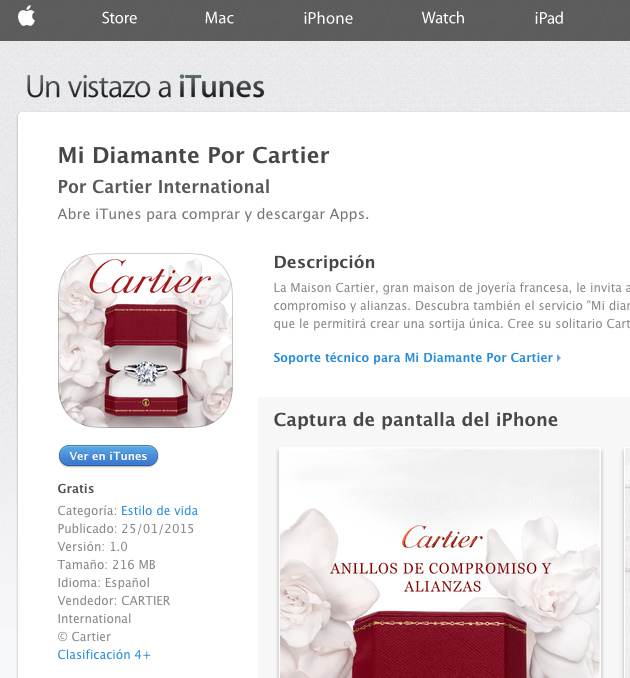The width and height of the screenshot is (630, 678).
Task: Go to the iPad section
Action: tap(549, 18)
